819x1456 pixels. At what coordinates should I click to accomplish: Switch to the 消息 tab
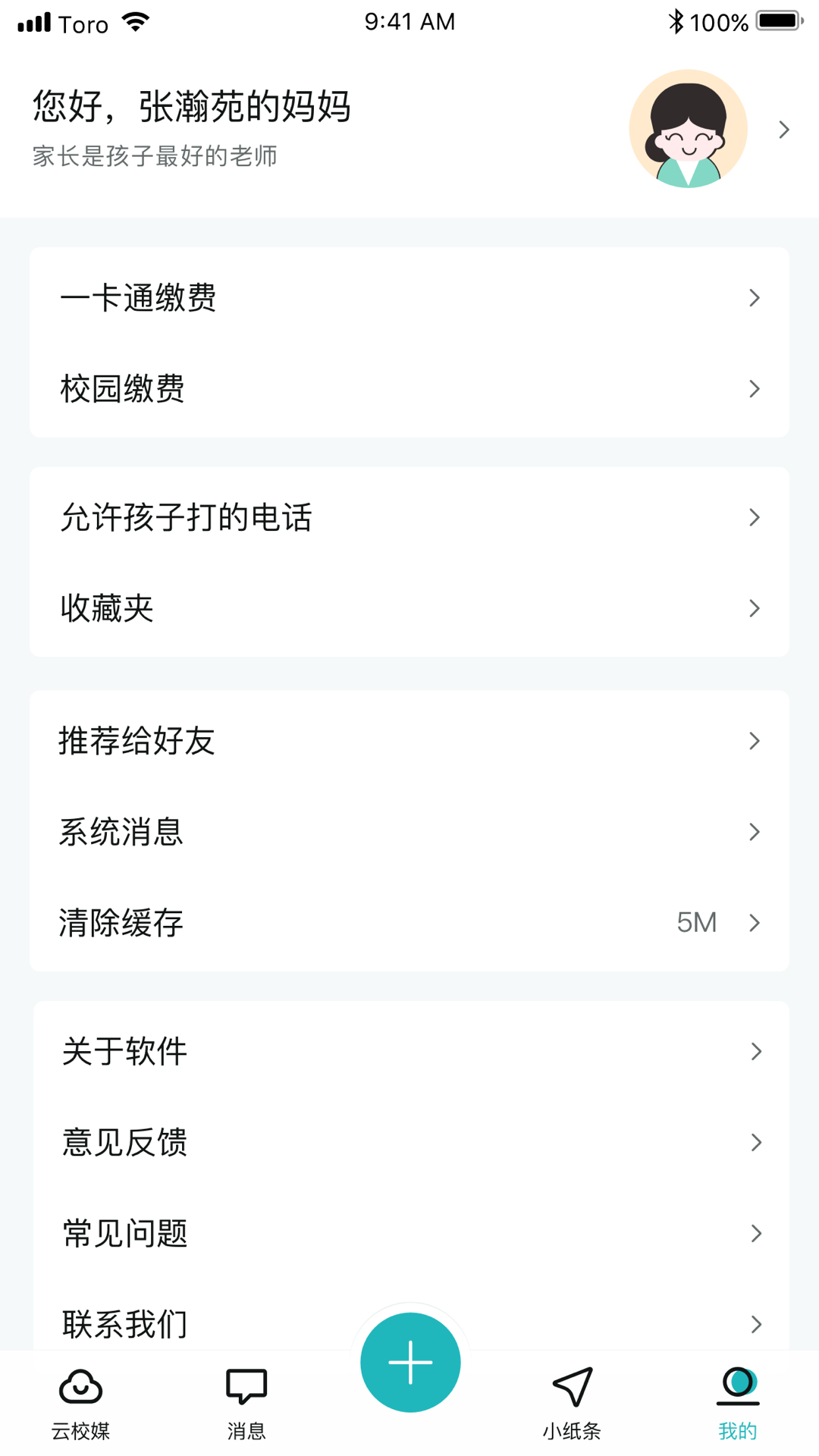pyautogui.click(x=246, y=1407)
